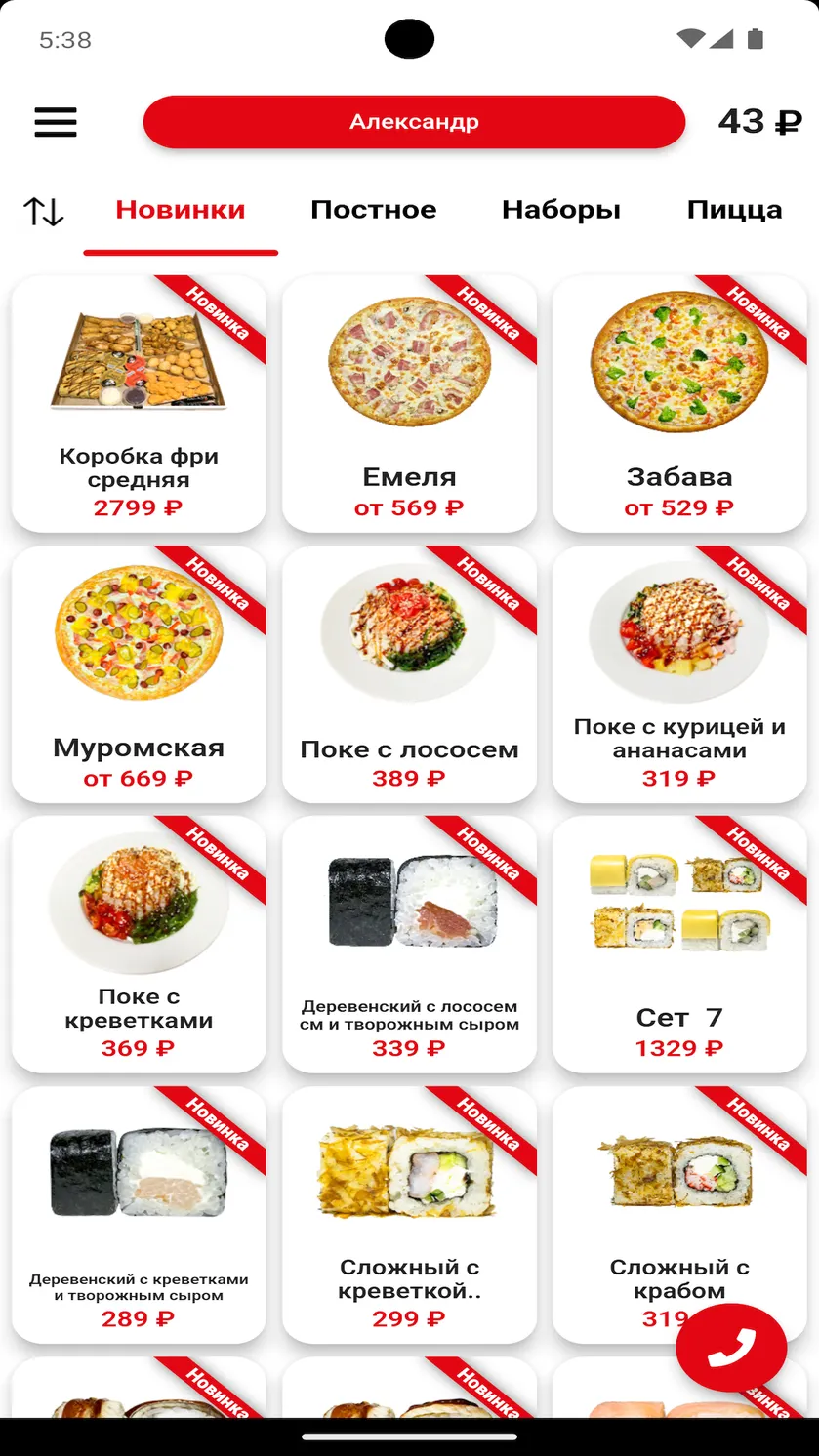The width and height of the screenshot is (819, 1456).
Task: Switch to the Пицца tab
Action: pyautogui.click(x=734, y=210)
